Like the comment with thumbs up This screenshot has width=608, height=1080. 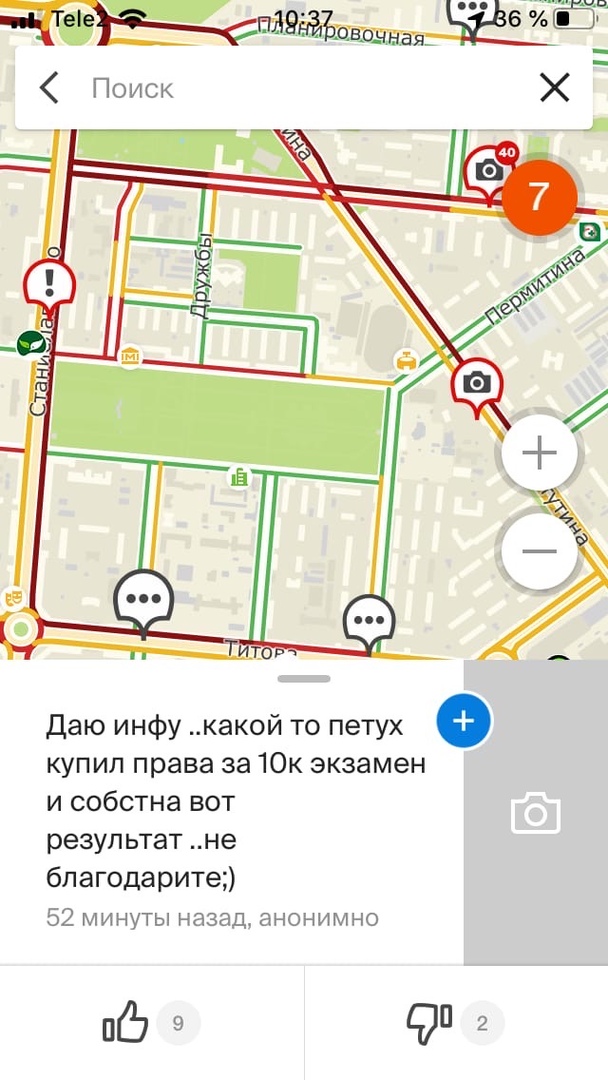click(x=126, y=1023)
